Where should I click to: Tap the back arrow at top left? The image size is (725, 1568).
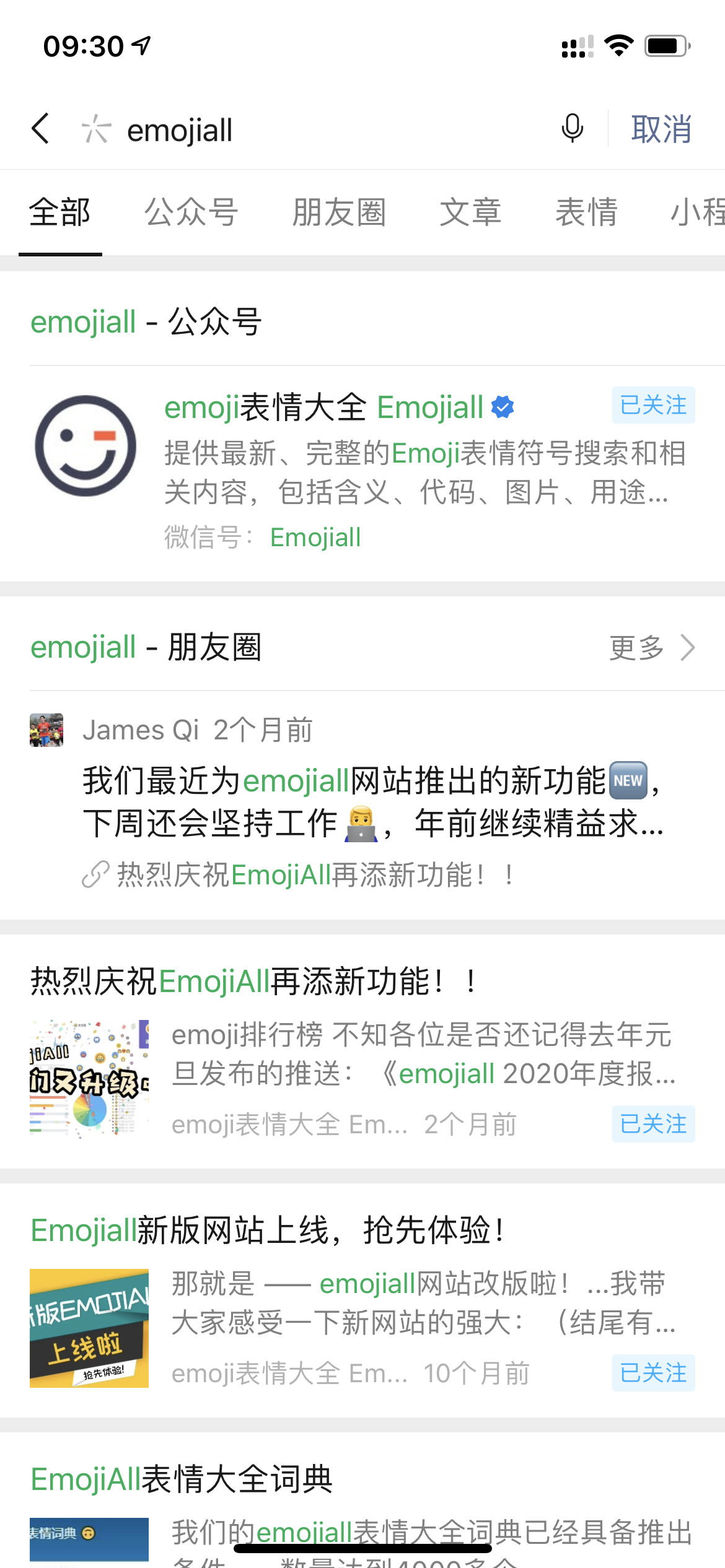(41, 130)
